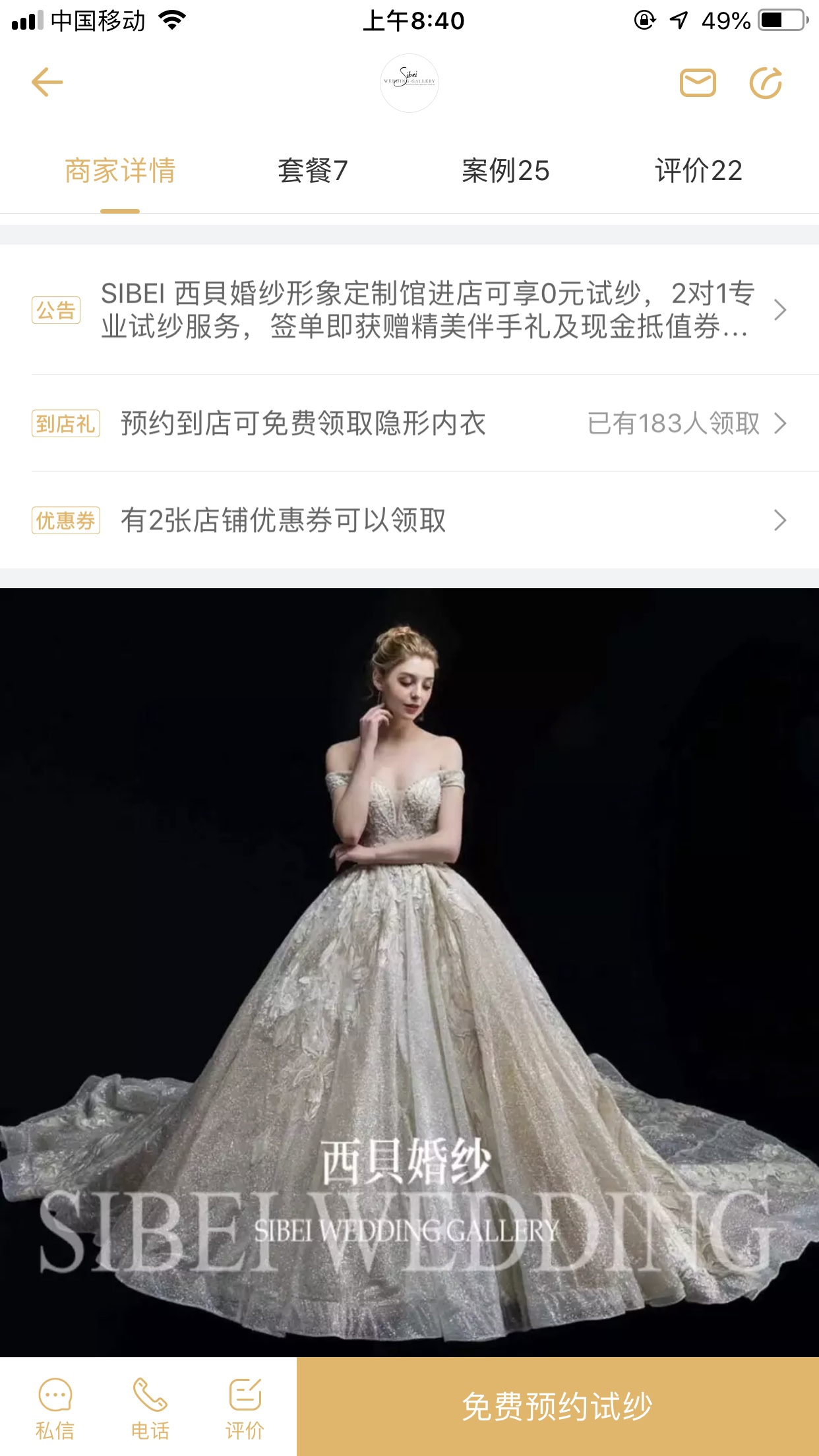Open the envelope messages icon
The width and height of the screenshot is (819, 1456).
click(x=698, y=83)
